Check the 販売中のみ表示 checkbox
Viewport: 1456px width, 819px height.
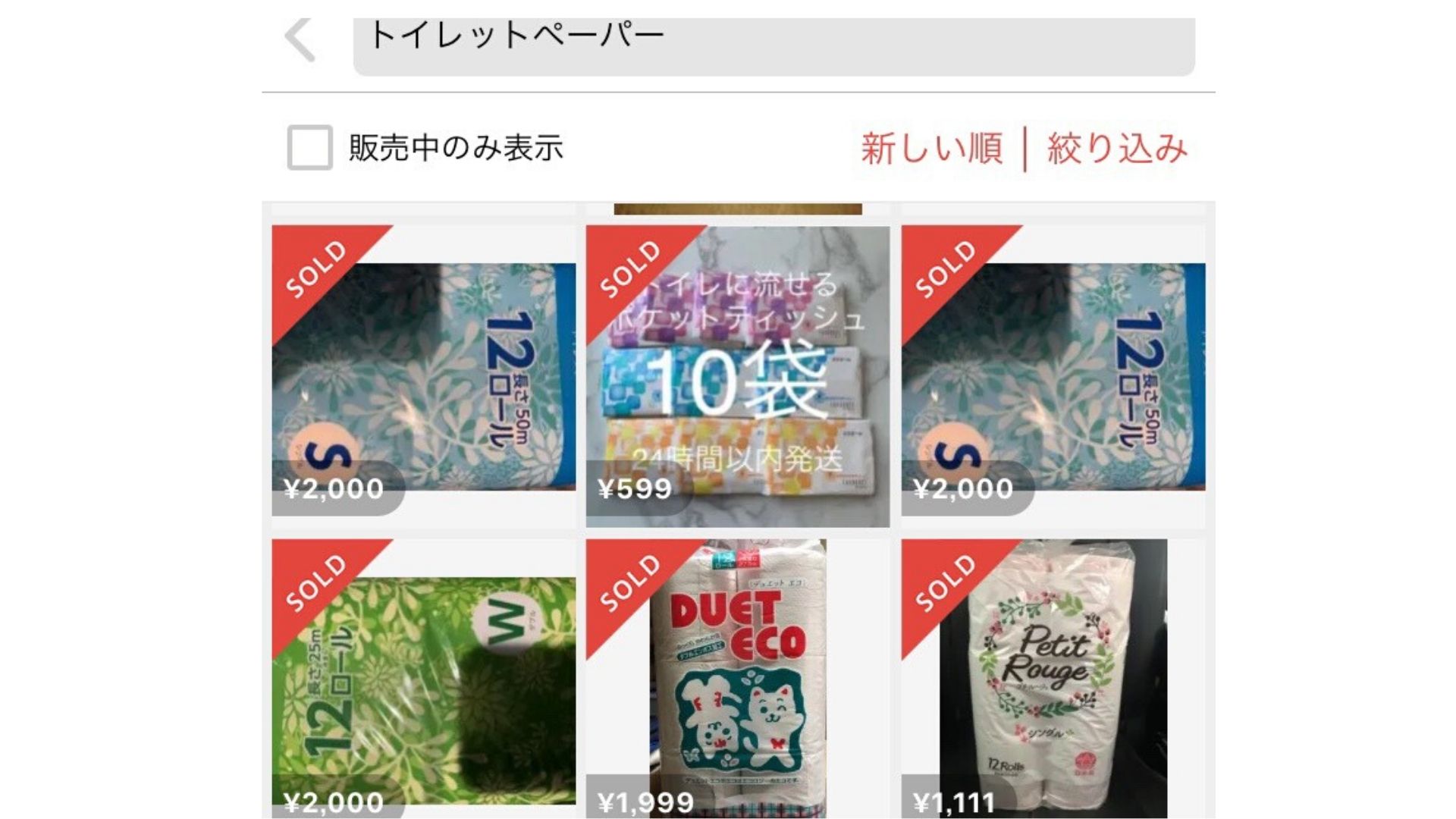(309, 147)
